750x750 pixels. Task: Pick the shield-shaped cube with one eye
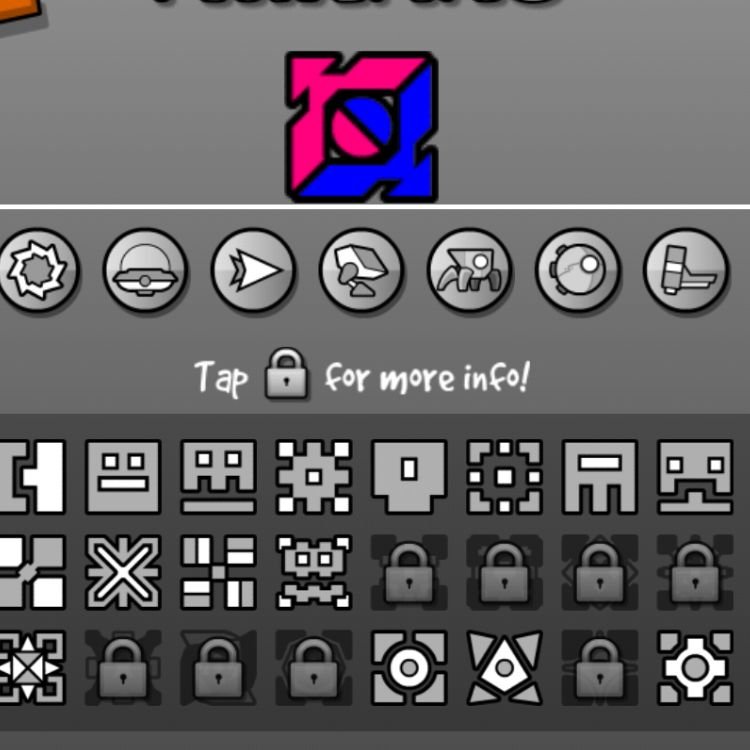coord(408,475)
